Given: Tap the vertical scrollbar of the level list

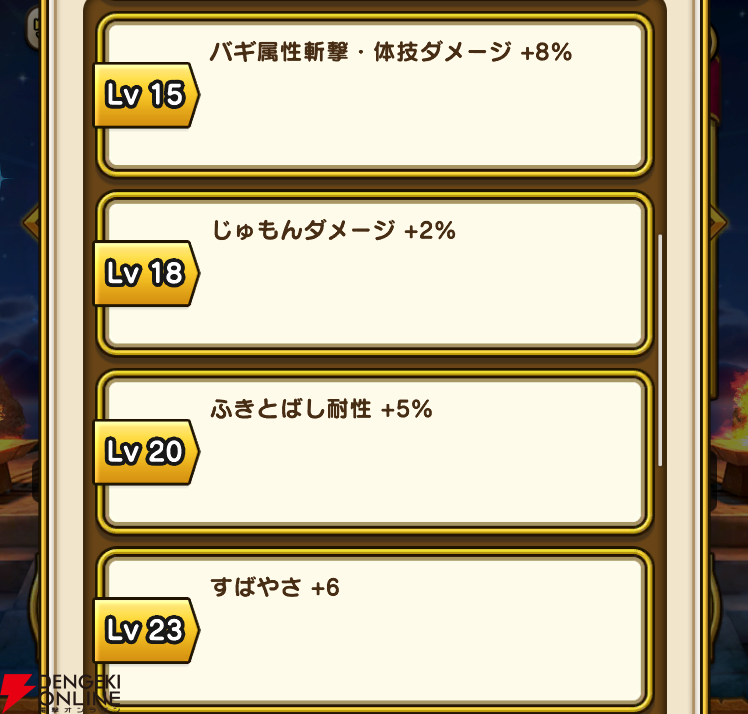Looking at the screenshot, I should [660, 350].
